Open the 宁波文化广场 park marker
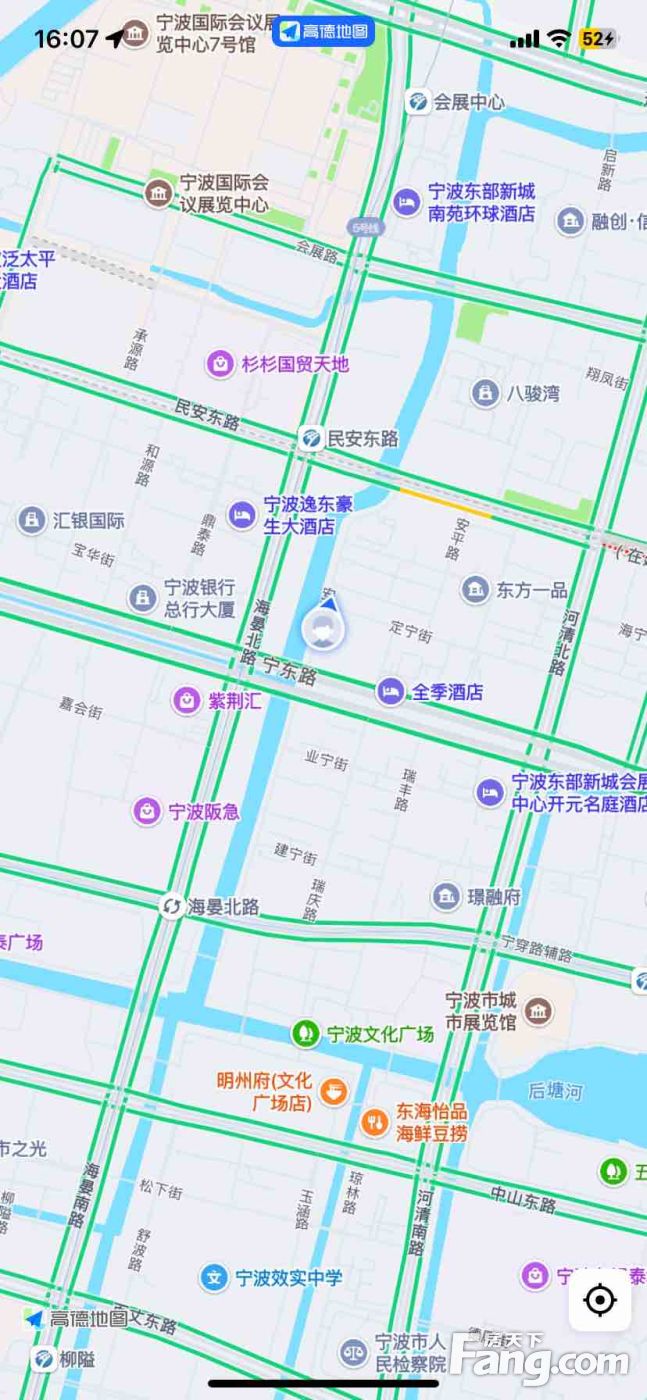The image size is (647, 1400). tap(306, 1033)
